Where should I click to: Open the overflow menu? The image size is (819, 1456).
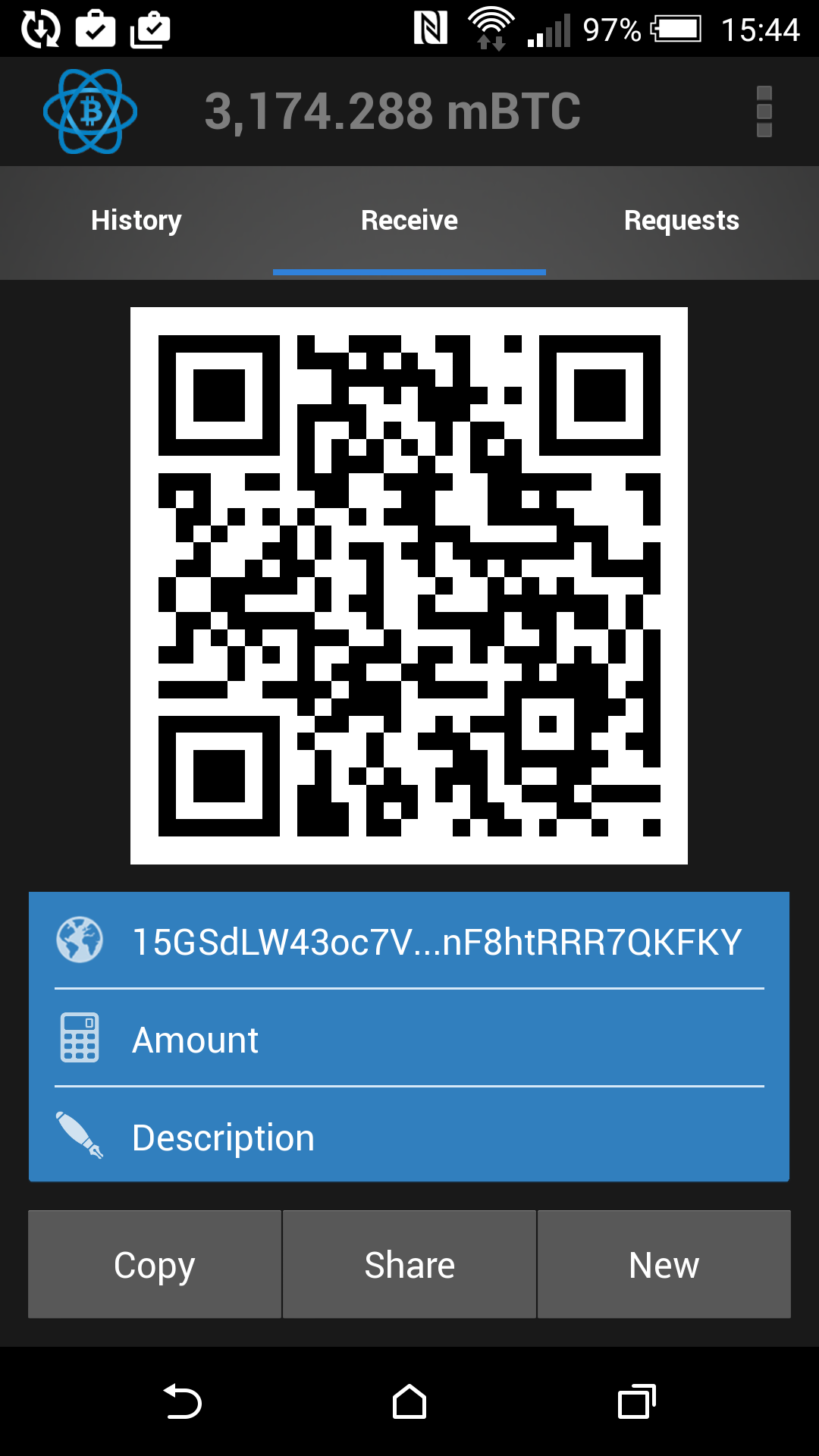click(764, 111)
